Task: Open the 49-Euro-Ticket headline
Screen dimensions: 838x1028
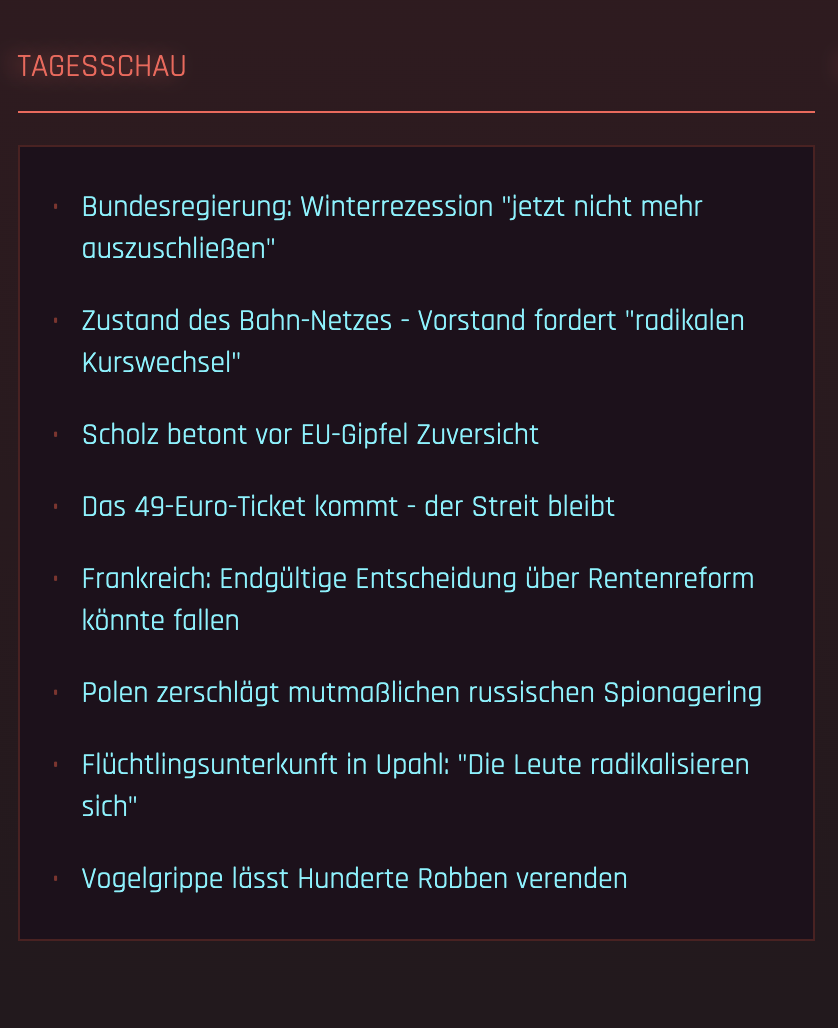Action: (348, 507)
